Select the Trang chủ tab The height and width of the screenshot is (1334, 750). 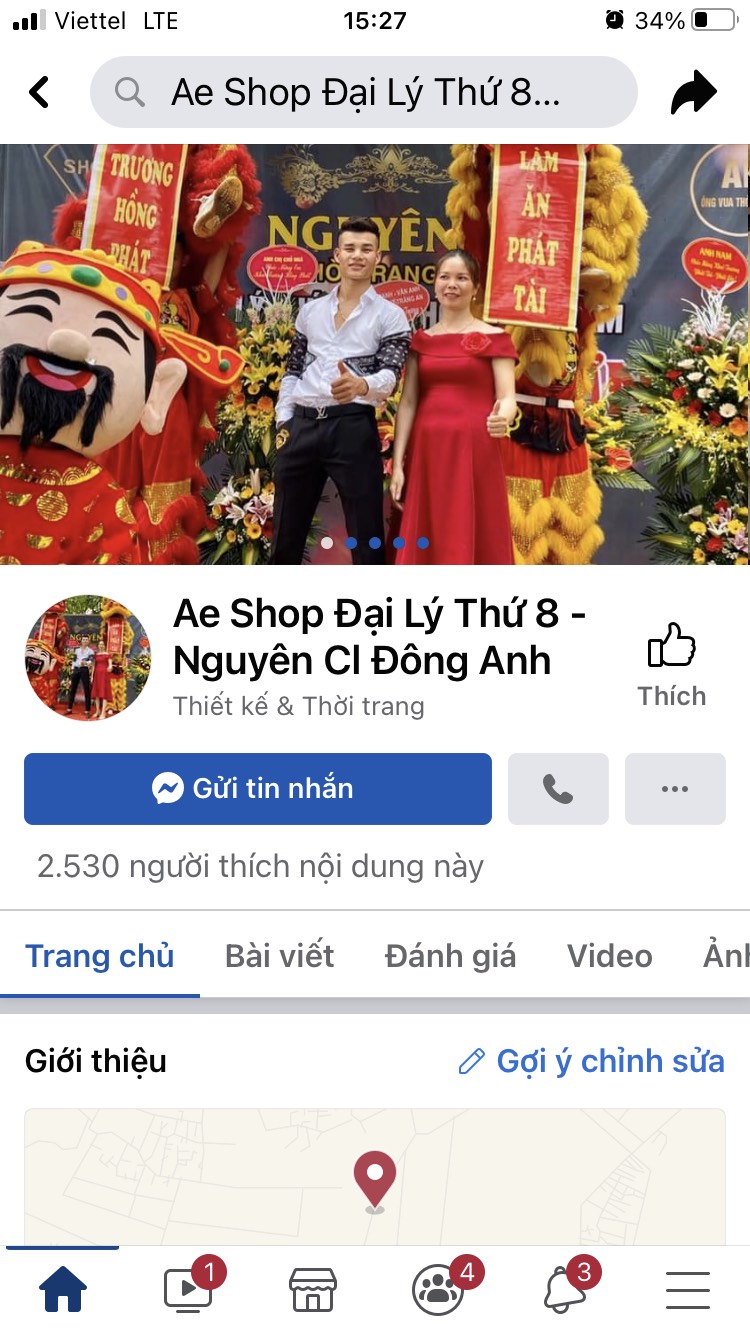coord(99,956)
